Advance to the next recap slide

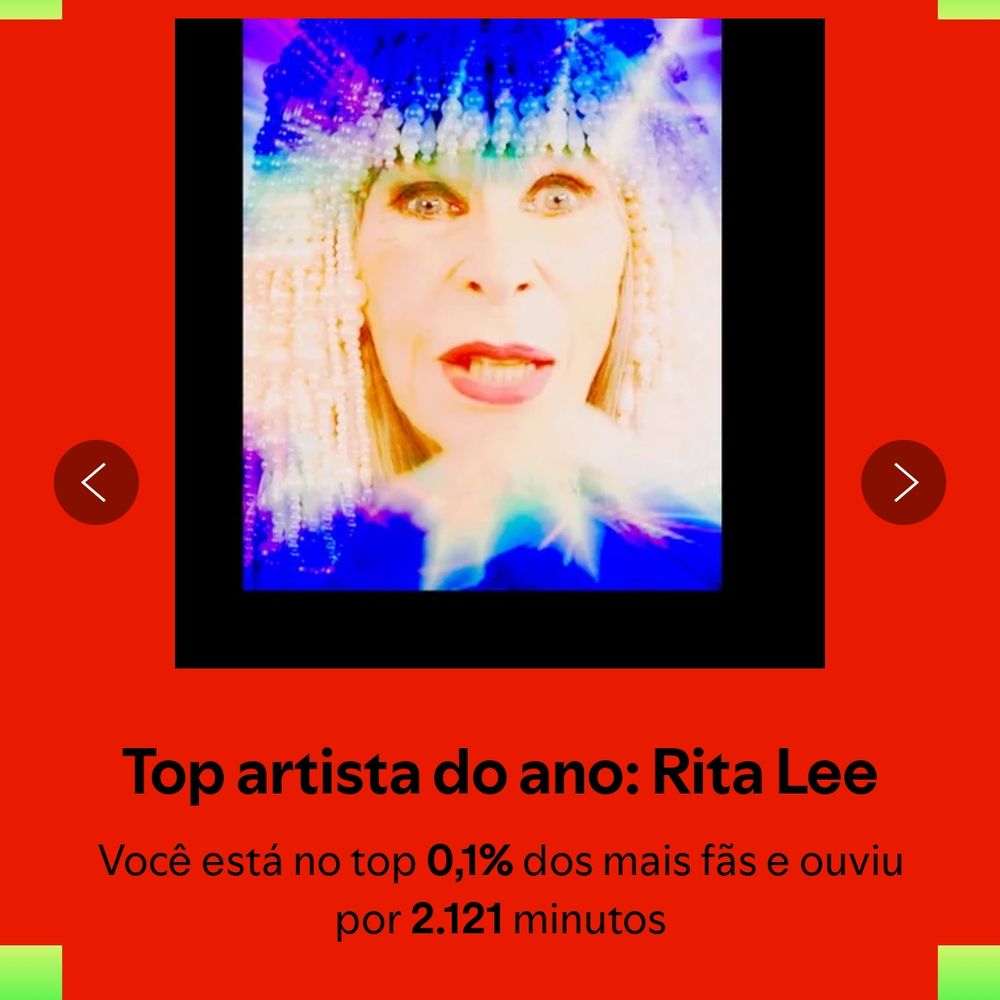pyautogui.click(x=903, y=482)
